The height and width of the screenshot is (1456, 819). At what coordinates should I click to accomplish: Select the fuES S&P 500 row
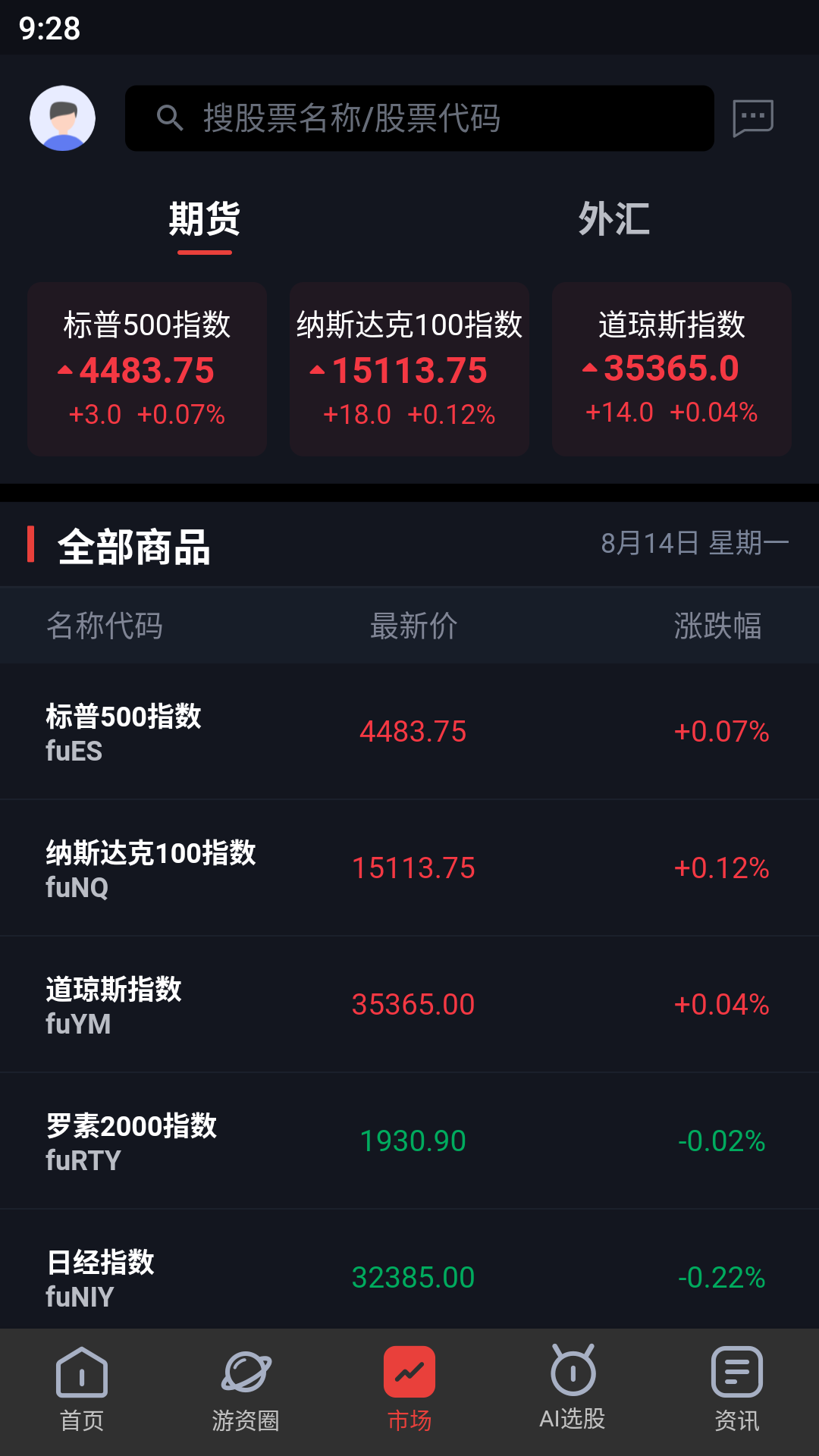[409, 730]
